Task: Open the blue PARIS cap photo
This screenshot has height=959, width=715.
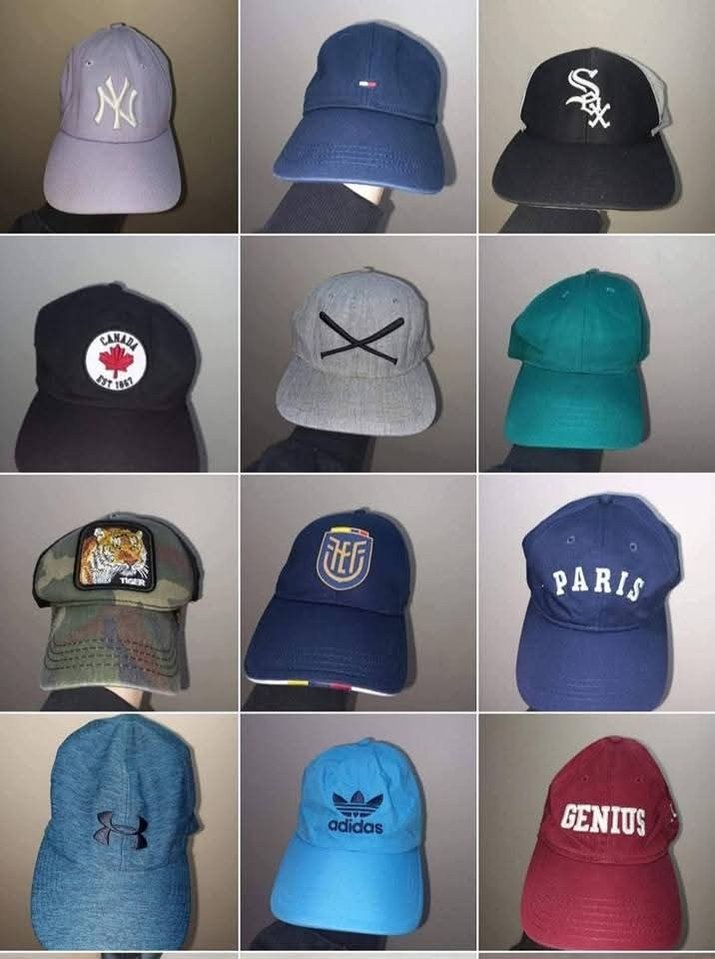Action: (x=597, y=592)
